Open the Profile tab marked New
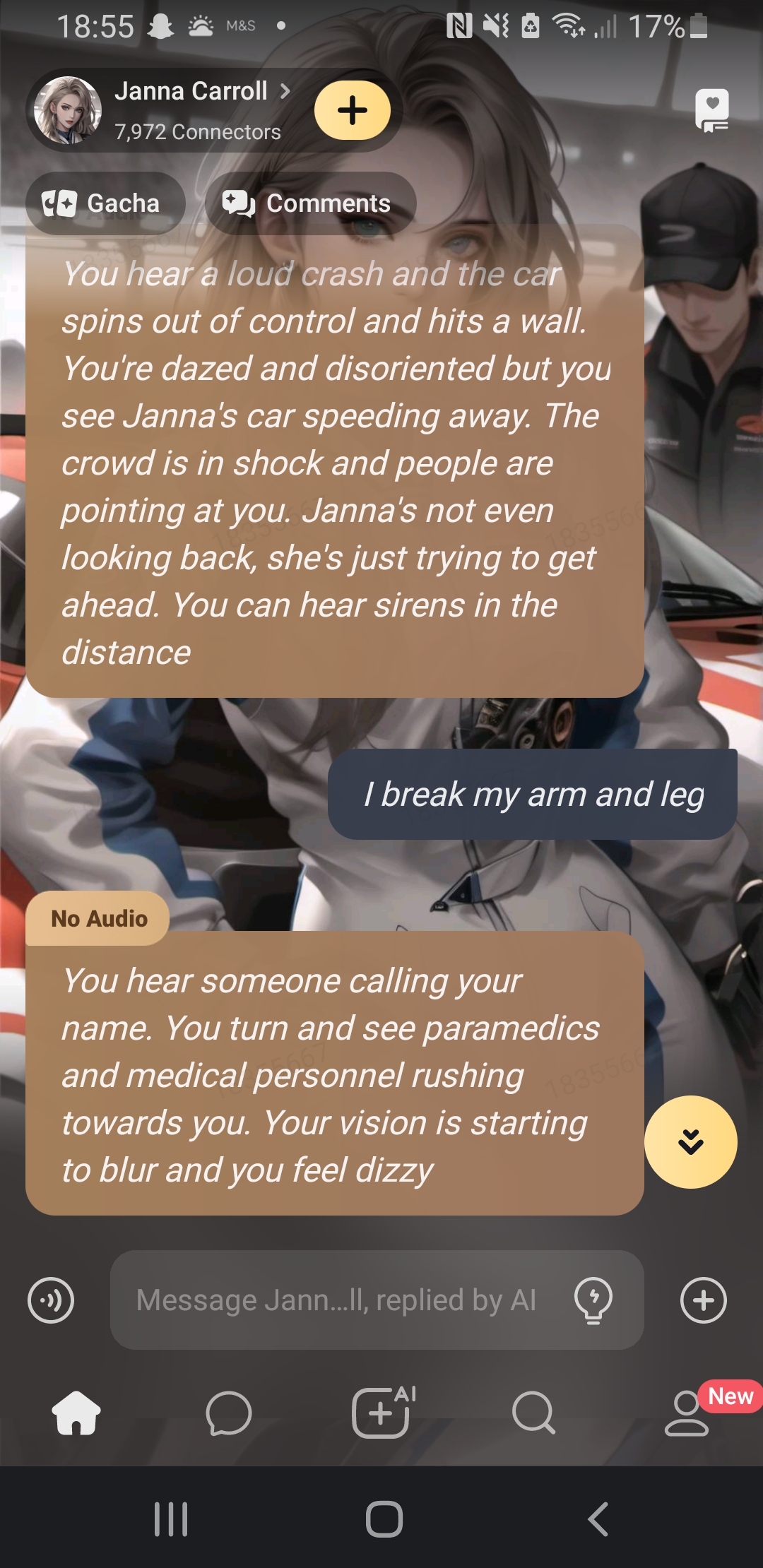The width and height of the screenshot is (763, 1568). (687, 1413)
